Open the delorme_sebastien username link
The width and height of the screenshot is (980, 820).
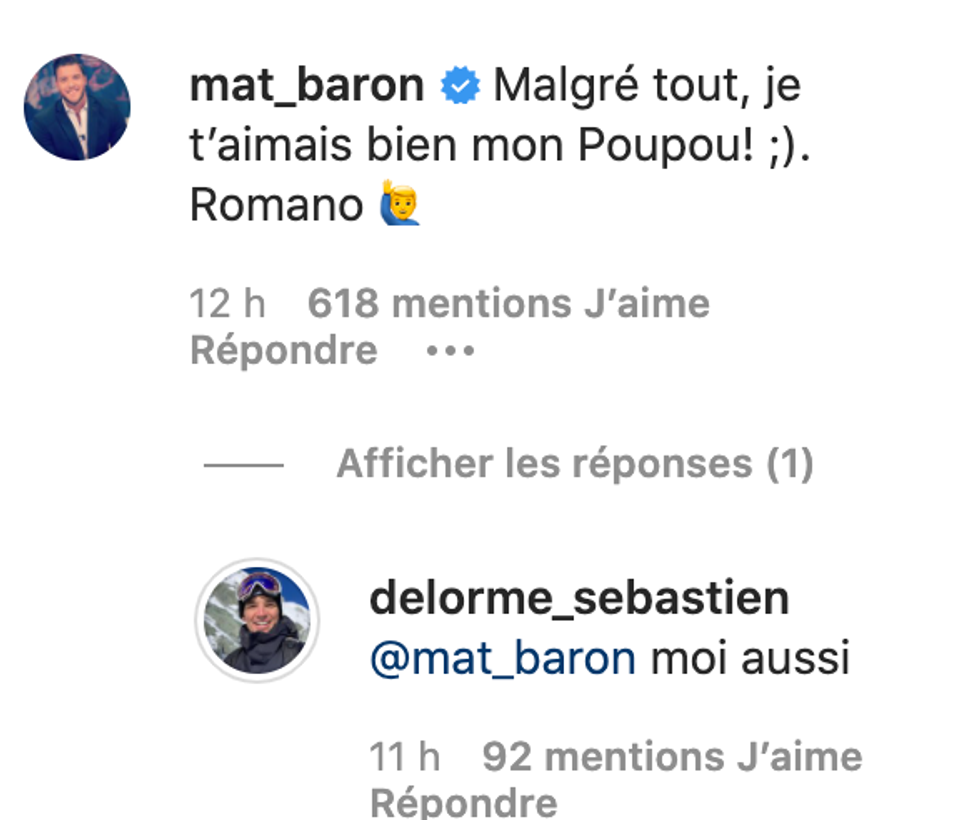pyautogui.click(x=579, y=598)
